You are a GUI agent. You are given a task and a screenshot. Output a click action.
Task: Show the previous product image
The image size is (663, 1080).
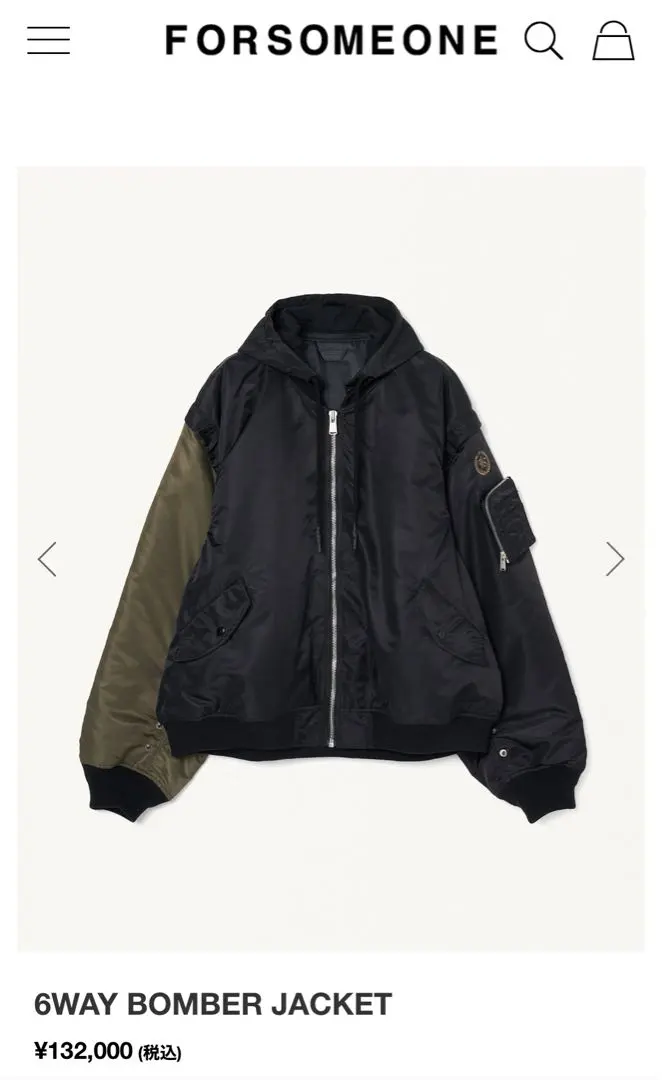46,558
